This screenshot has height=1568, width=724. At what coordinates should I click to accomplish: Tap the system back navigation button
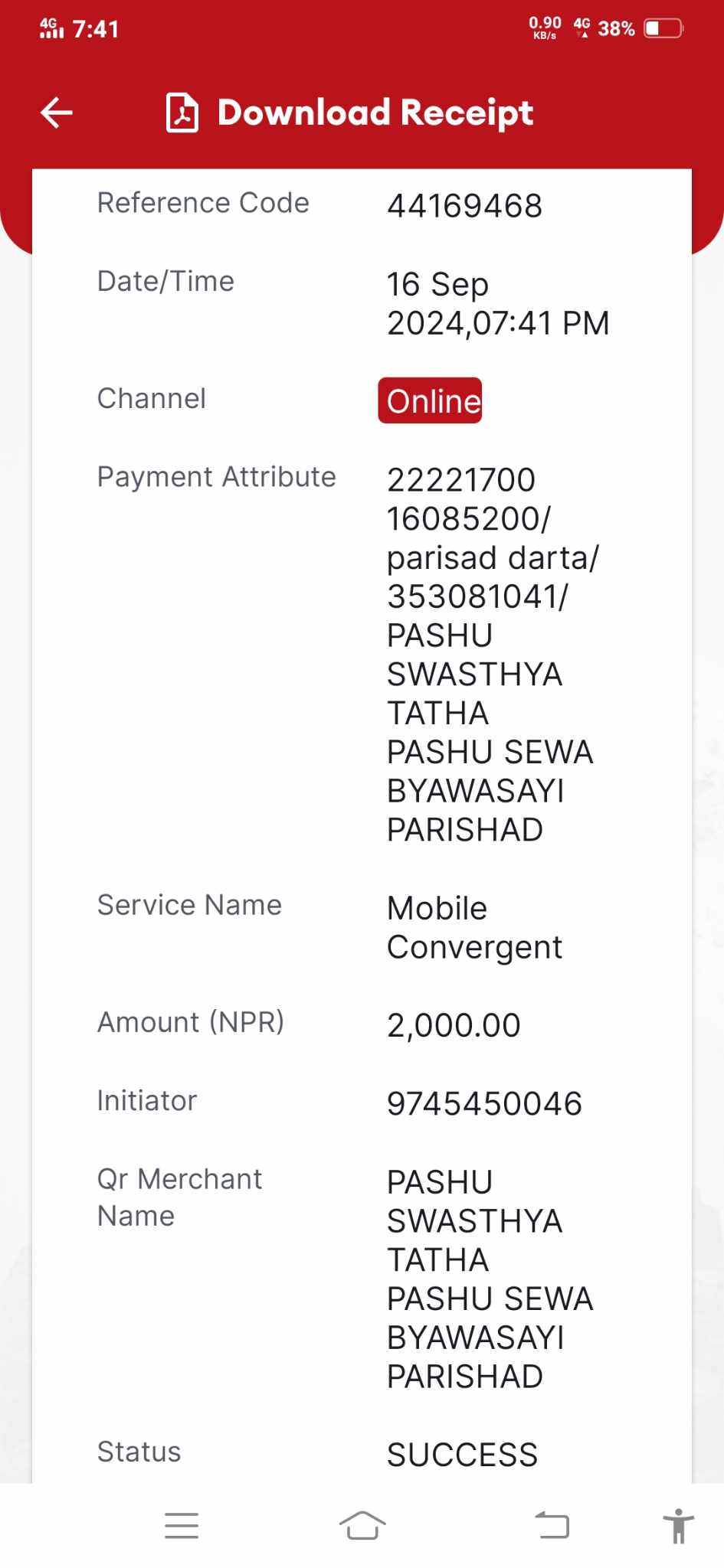click(552, 1525)
